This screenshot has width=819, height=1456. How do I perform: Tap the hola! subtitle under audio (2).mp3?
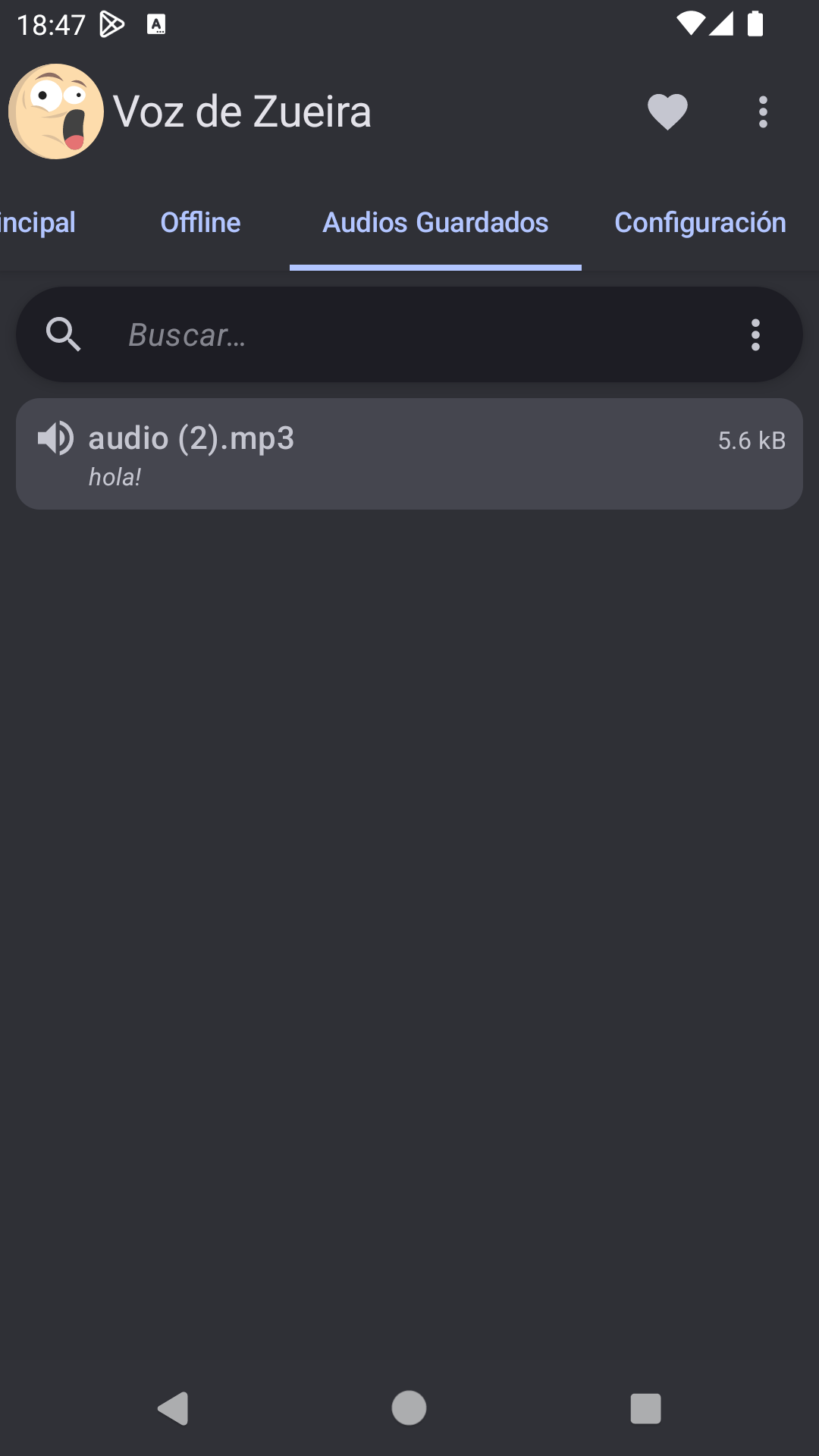point(116,476)
